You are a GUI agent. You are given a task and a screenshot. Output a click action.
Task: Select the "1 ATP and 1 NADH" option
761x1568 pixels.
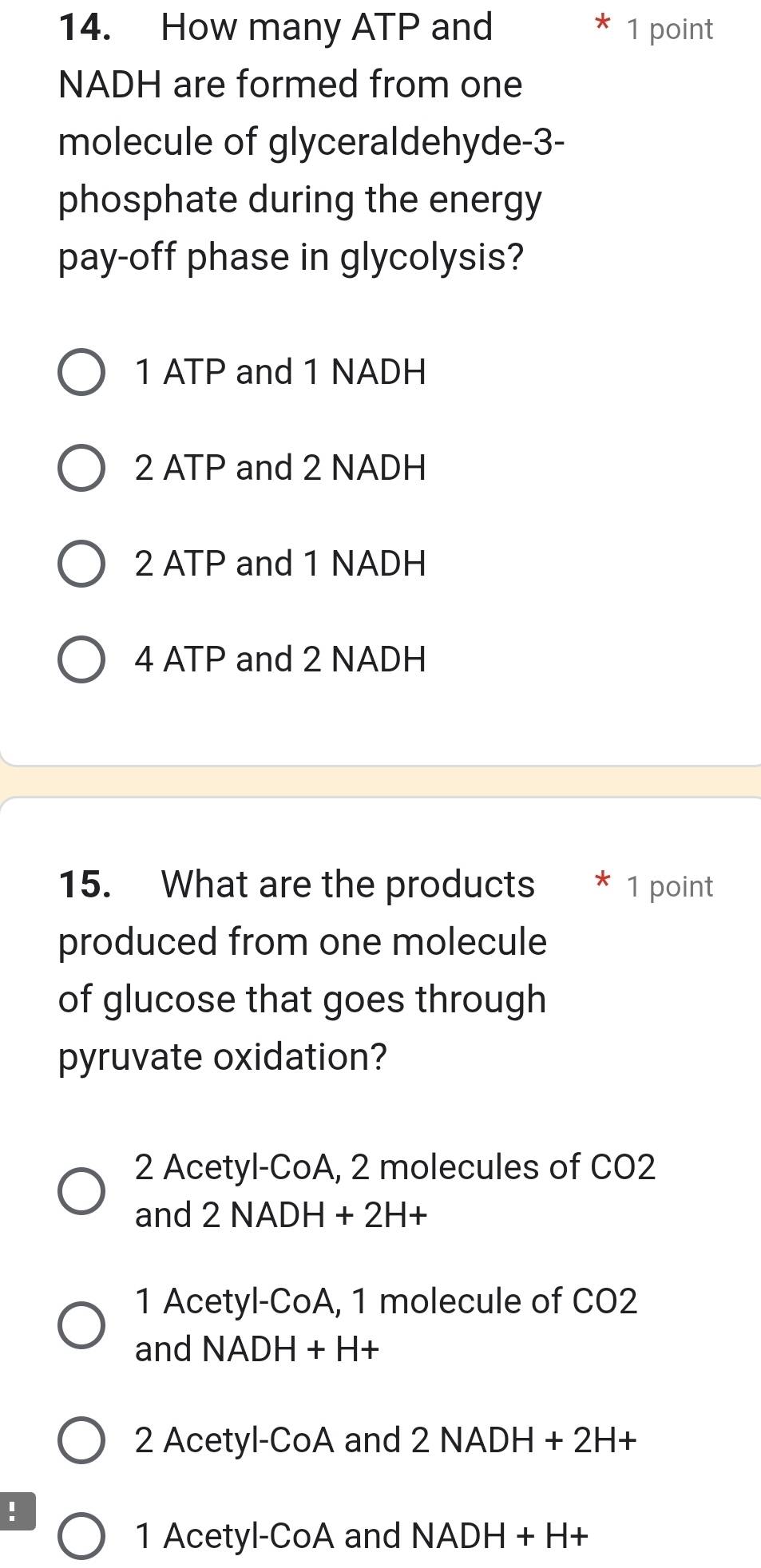click(81, 372)
